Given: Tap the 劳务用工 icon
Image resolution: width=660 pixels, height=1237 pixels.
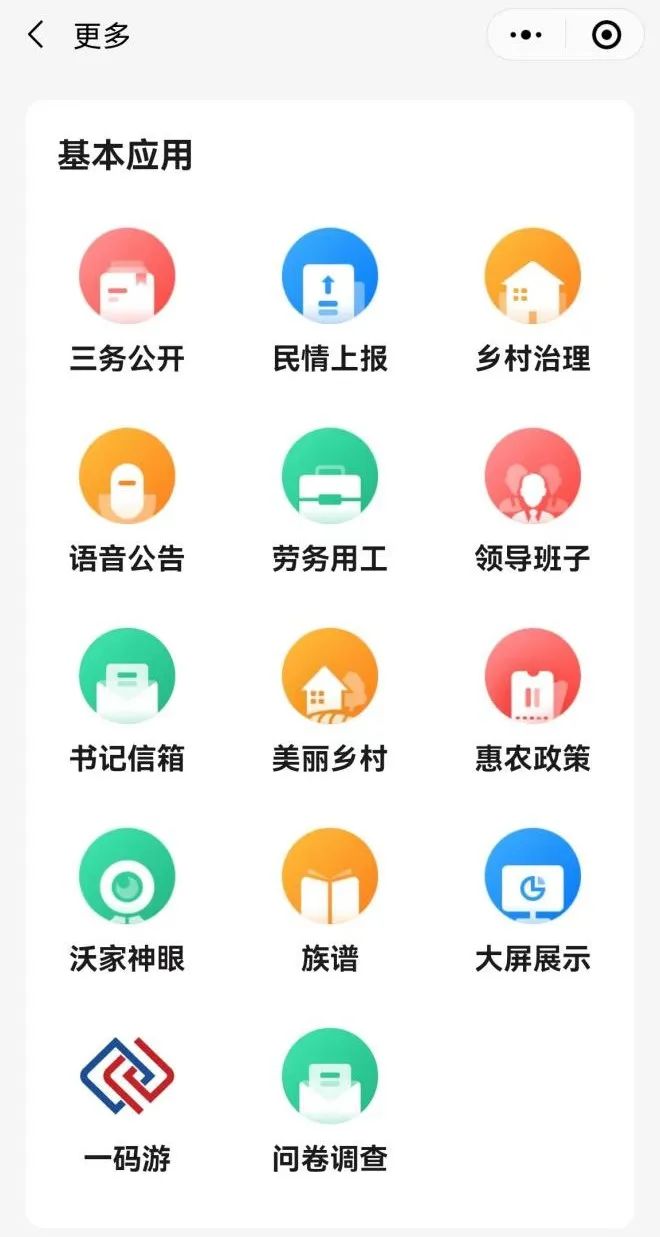Looking at the screenshot, I should coord(330,477).
